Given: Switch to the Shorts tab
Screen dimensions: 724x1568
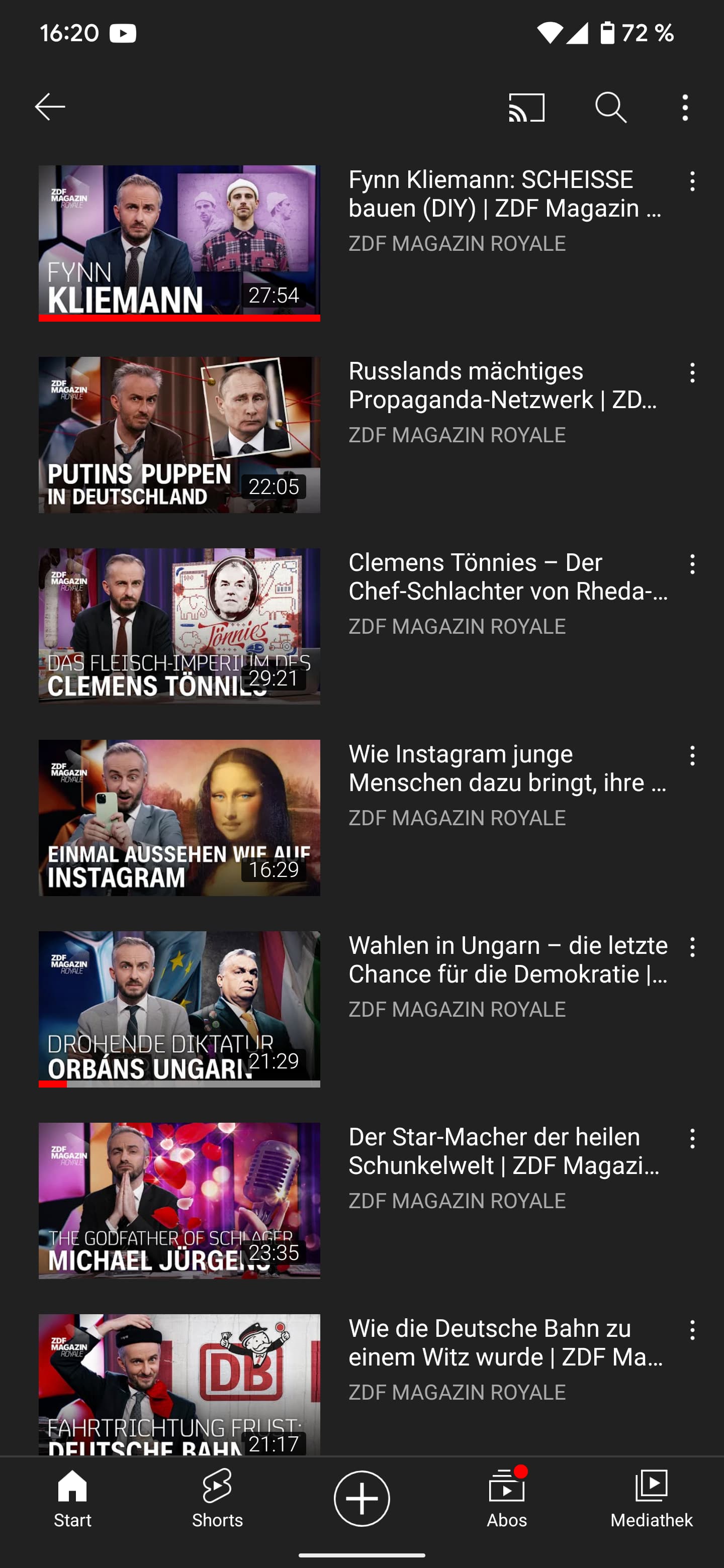Looking at the screenshot, I should pos(217,1499).
